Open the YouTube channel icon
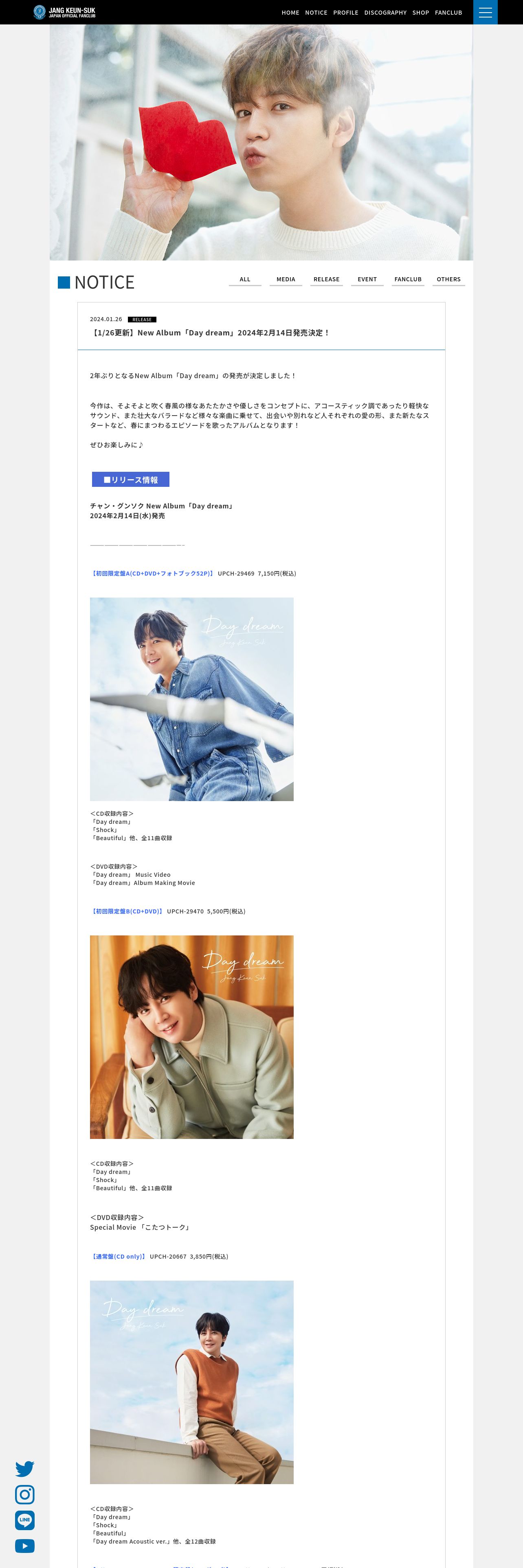523x1568 pixels. click(x=25, y=1546)
